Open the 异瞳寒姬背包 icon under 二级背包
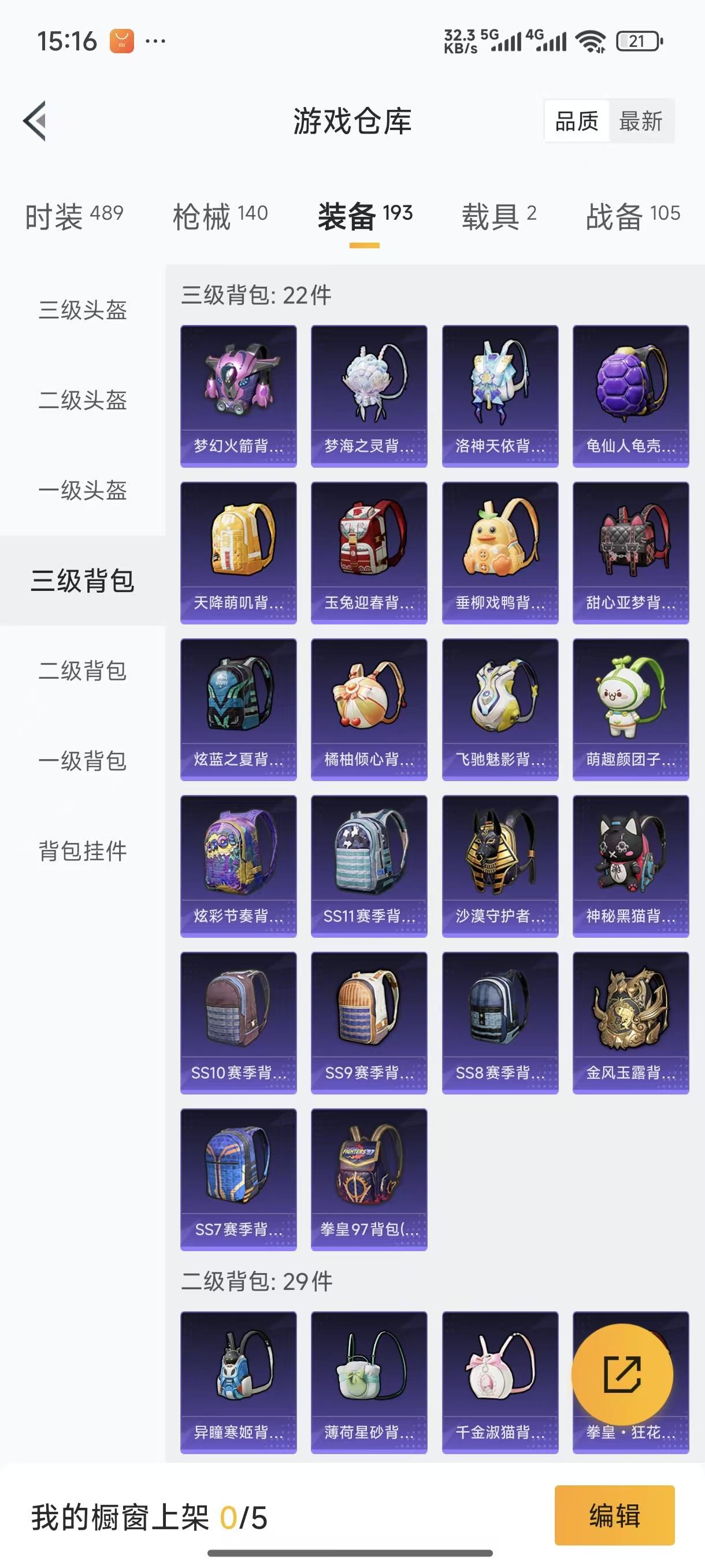Viewport: 705px width, 1568px height. tap(238, 1375)
